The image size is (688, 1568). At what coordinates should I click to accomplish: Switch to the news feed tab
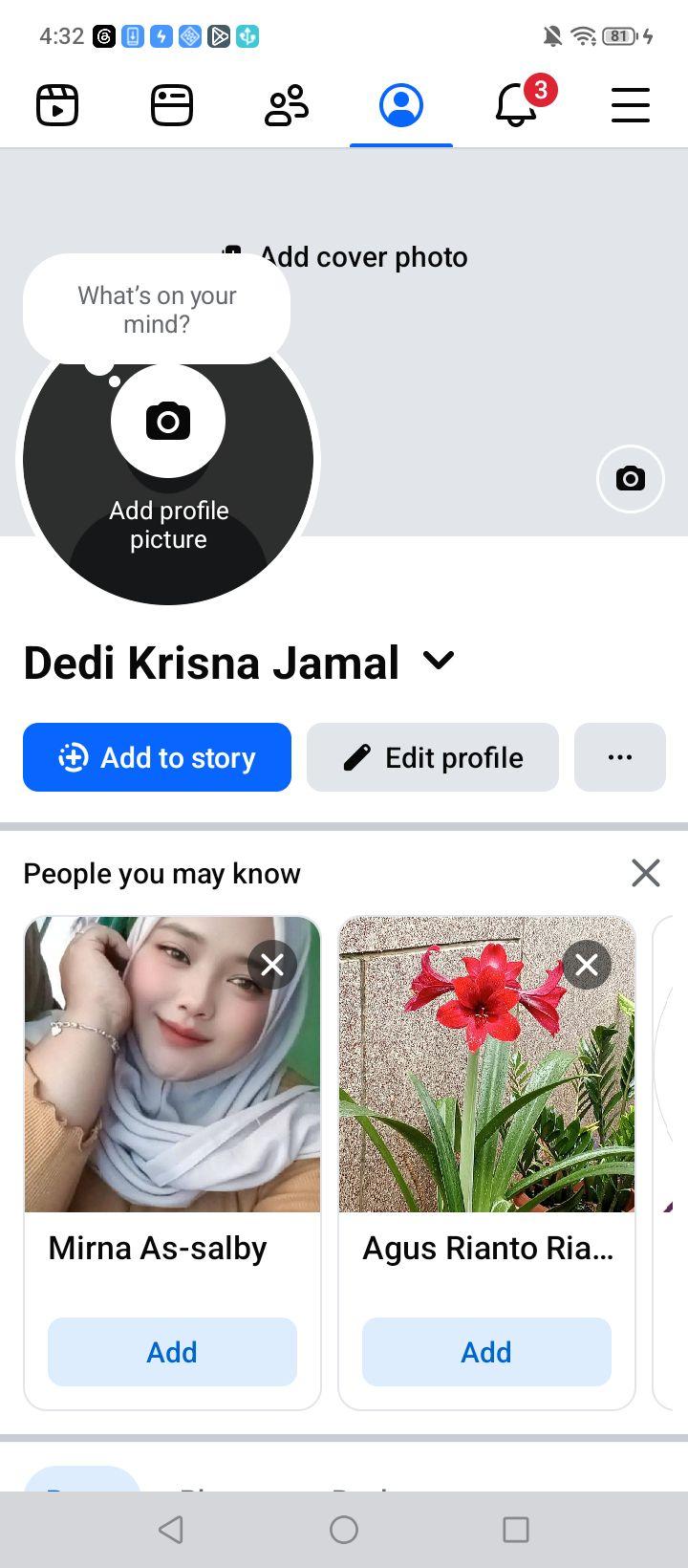click(x=172, y=105)
